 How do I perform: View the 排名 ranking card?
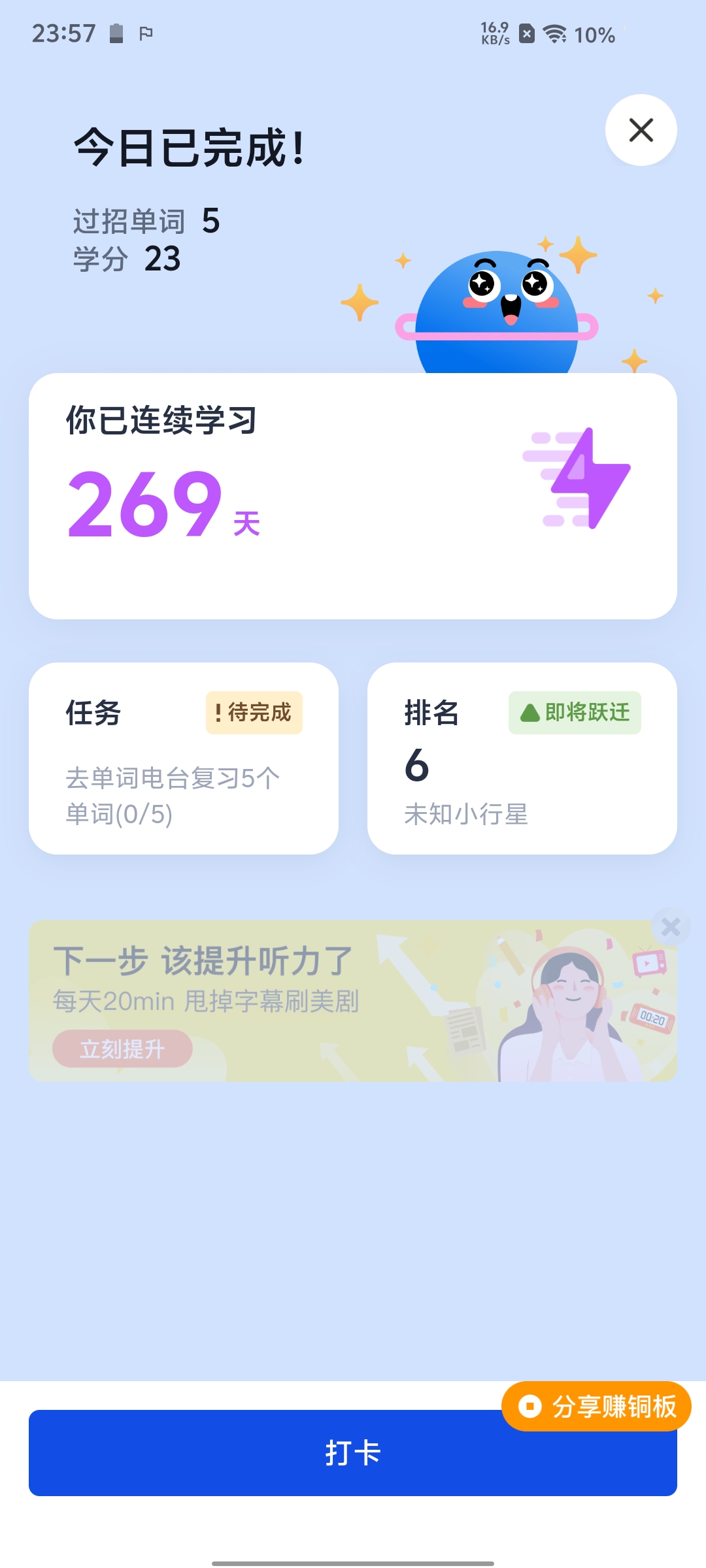tap(522, 759)
